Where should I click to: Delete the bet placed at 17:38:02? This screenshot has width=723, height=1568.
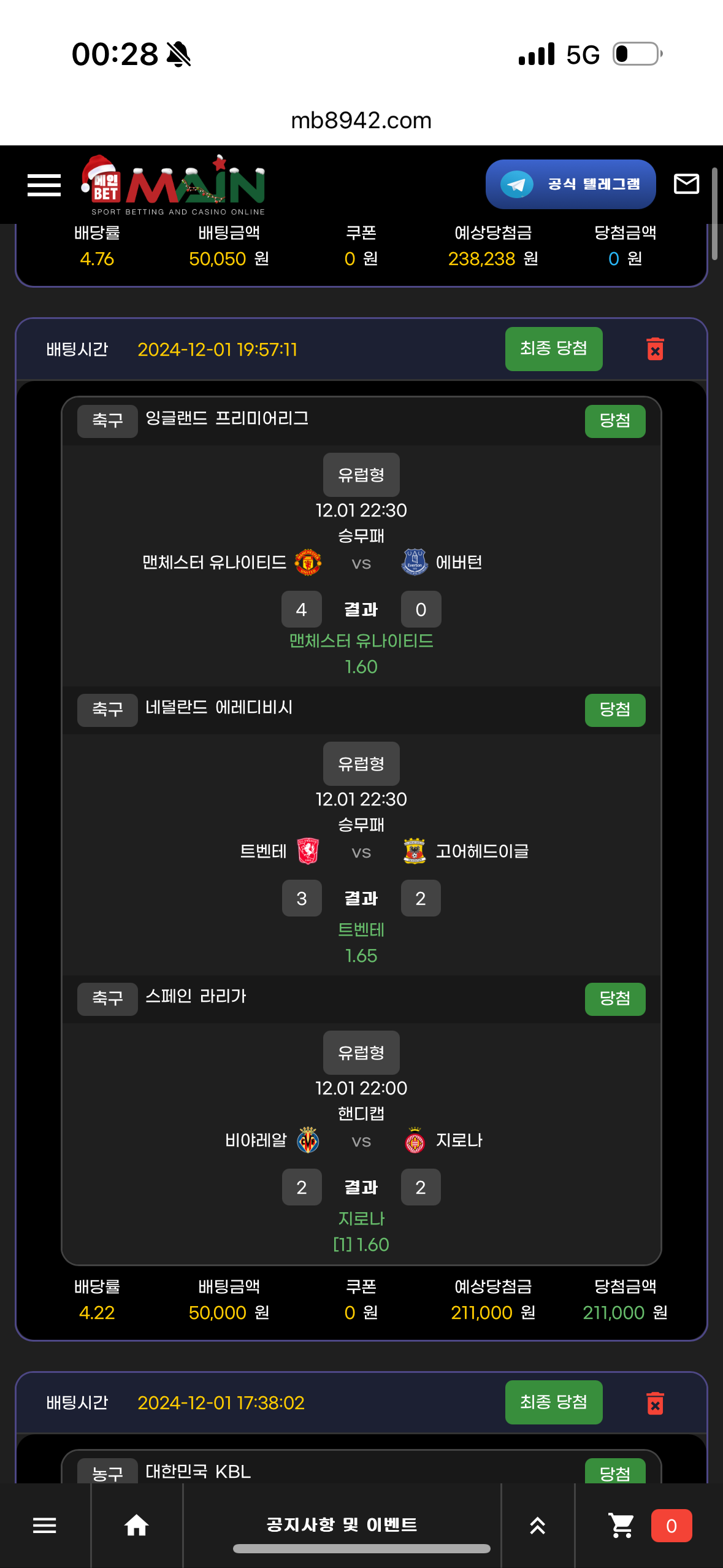[x=655, y=1403]
